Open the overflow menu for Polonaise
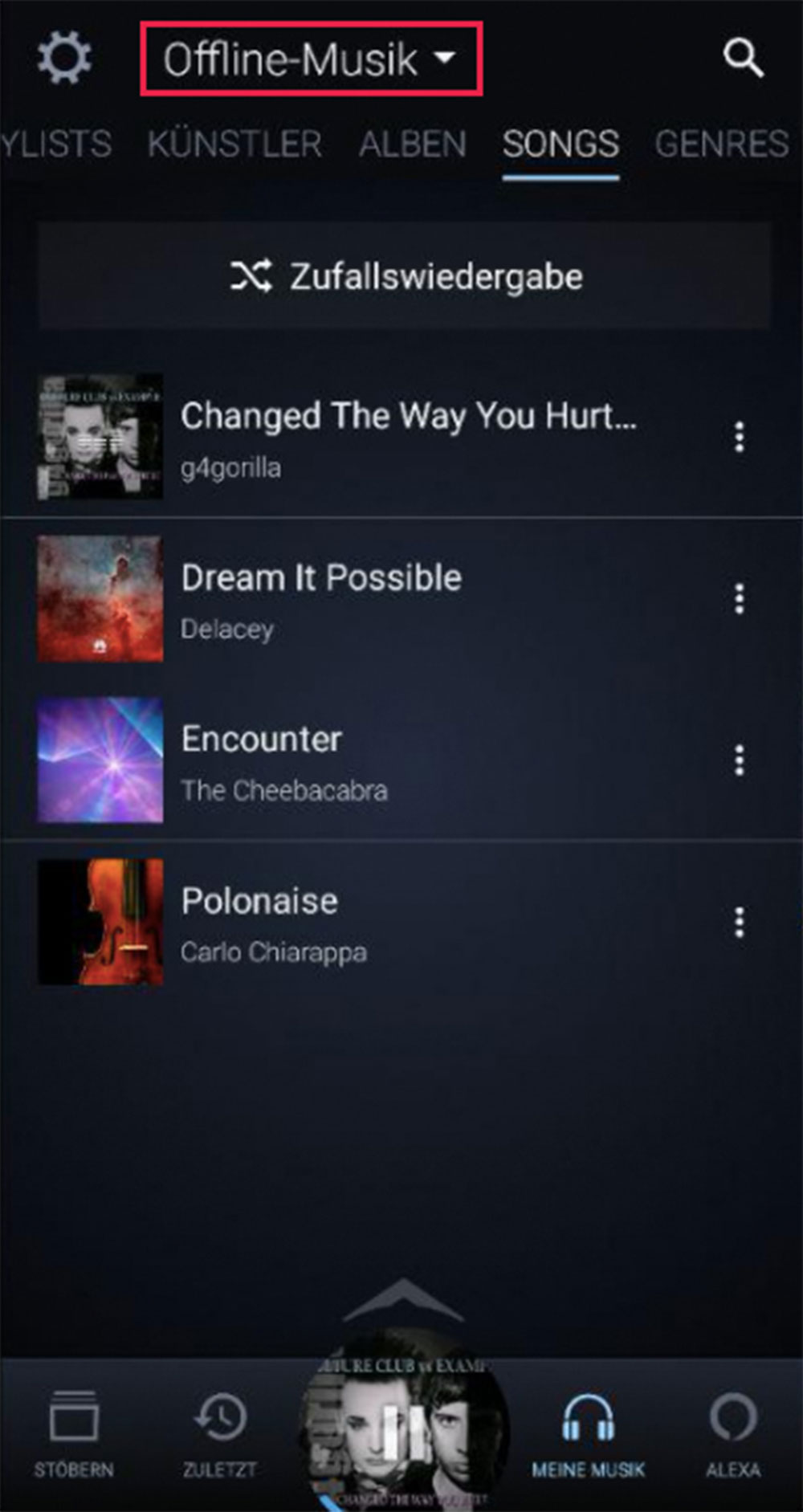 pos(740,923)
